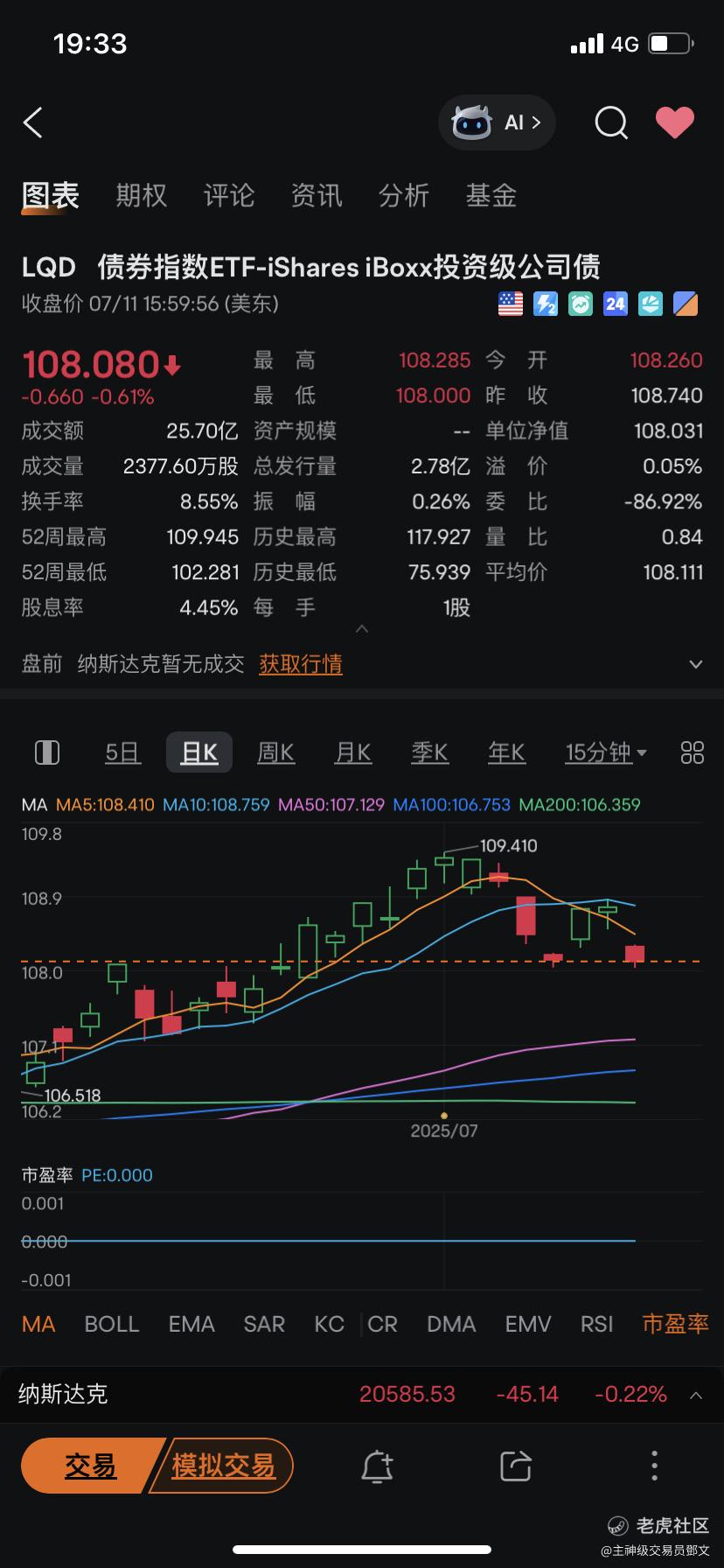Open the chart grid settings icon
The width and height of the screenshot is (724, 1568).
click(x=693, y=752)
